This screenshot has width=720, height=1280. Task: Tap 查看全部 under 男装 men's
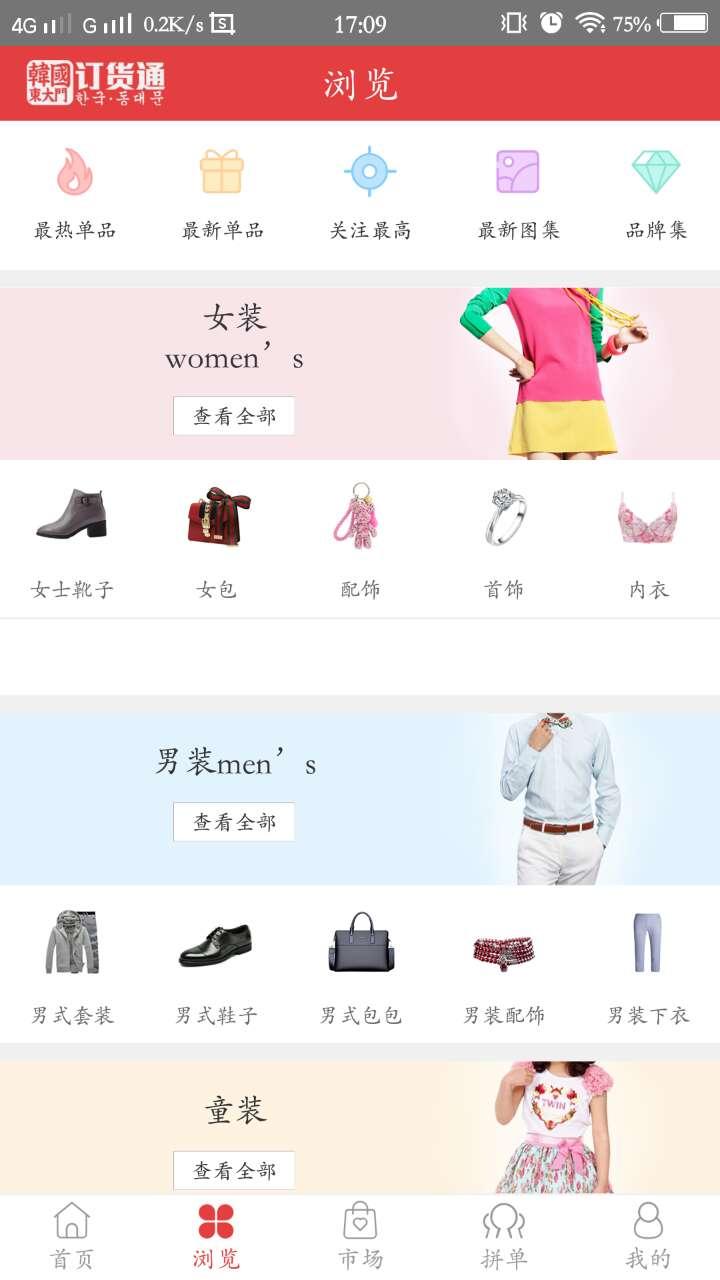click(x=234, y=822)
